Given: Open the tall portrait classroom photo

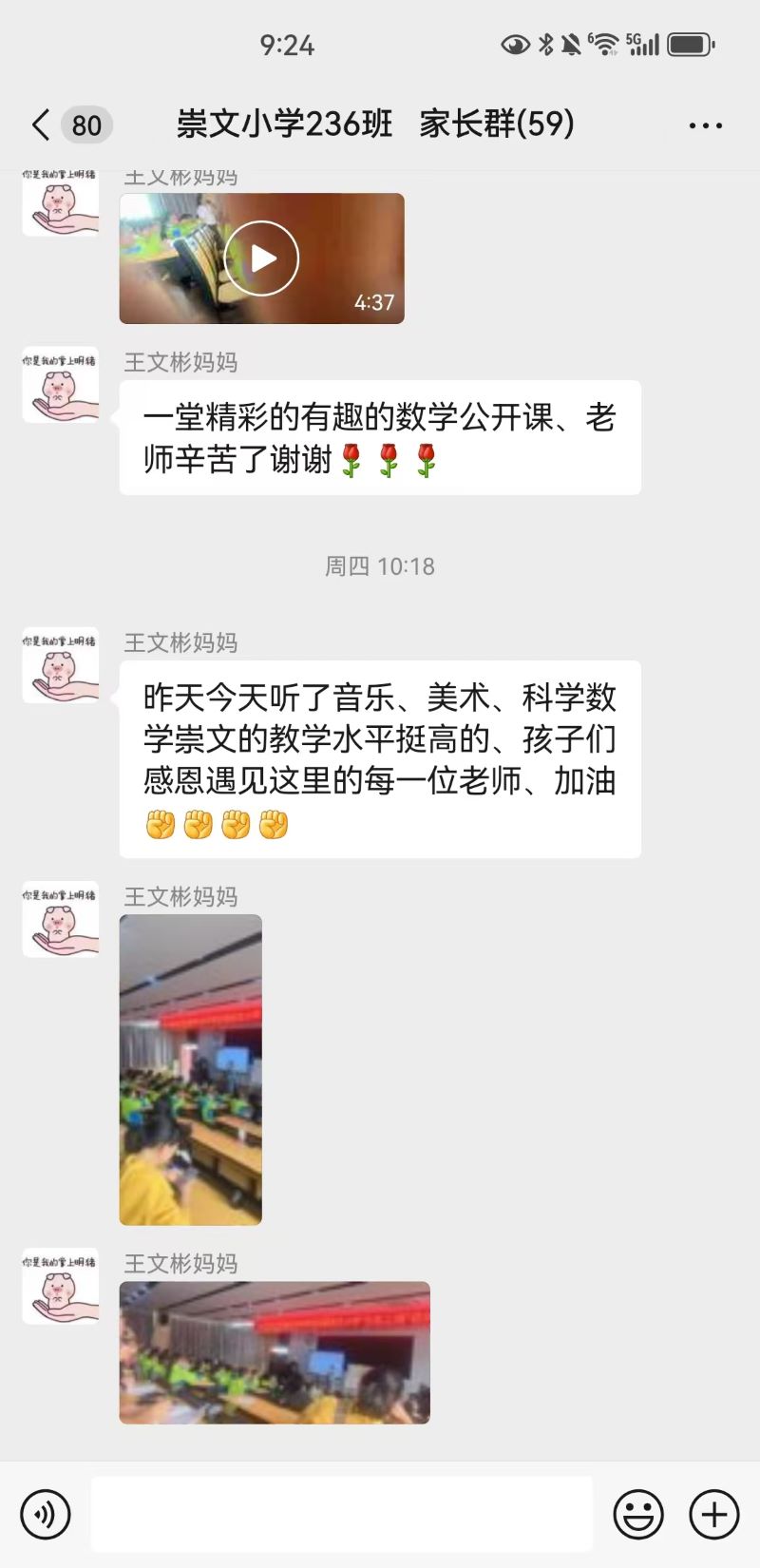Looking at the screenshot, I should (x=190, y=1069).
